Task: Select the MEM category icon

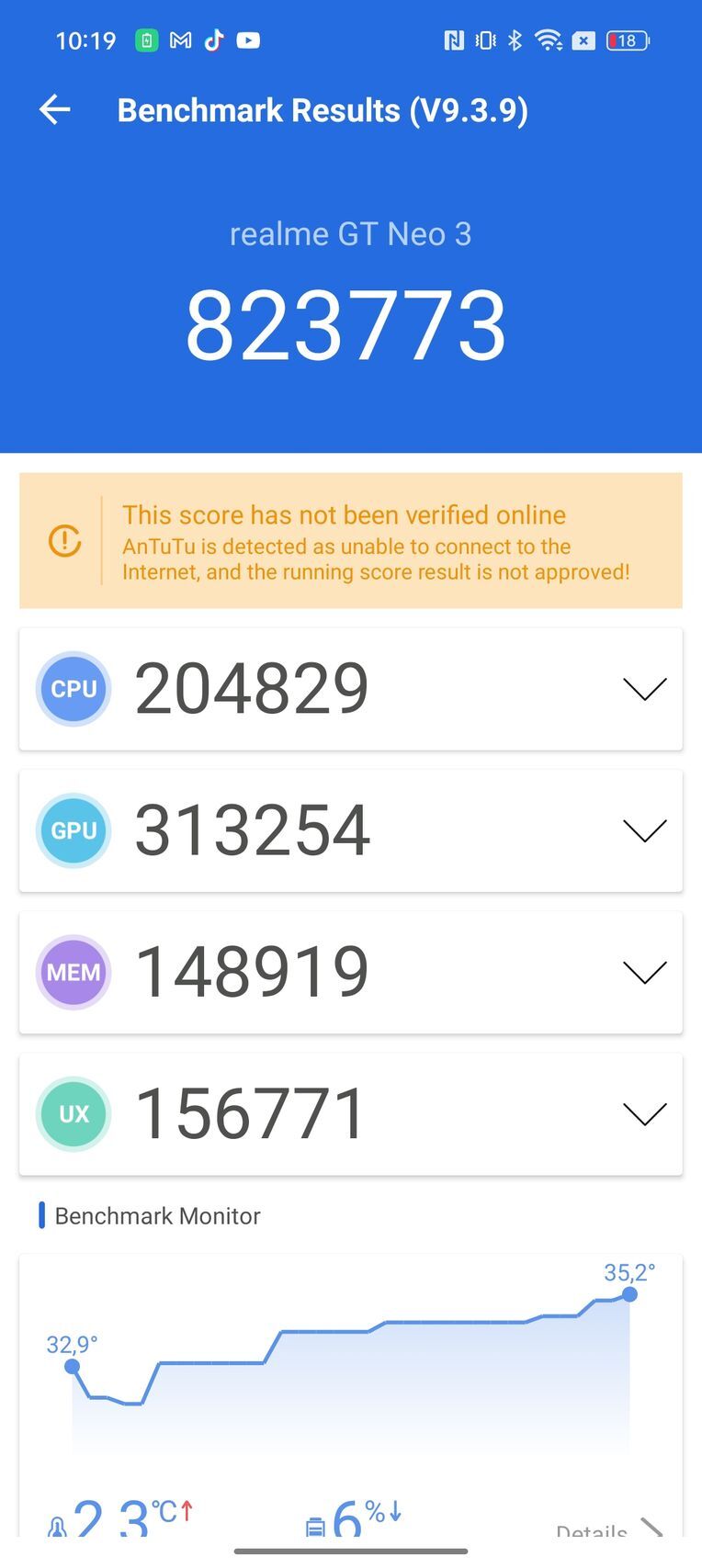Action: point(74,972)
